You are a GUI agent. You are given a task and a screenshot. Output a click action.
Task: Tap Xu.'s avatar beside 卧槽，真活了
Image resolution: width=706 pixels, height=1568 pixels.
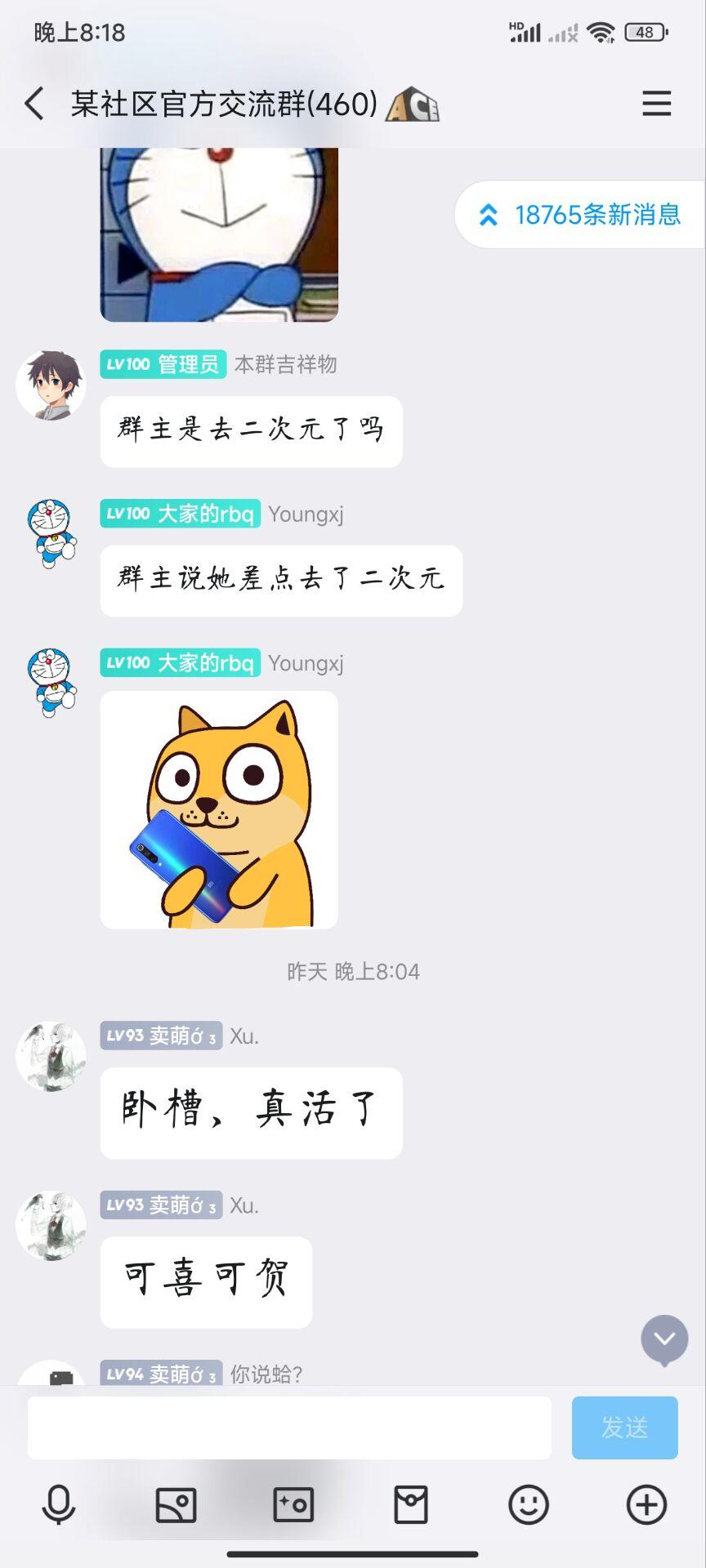coord(51,1056)
